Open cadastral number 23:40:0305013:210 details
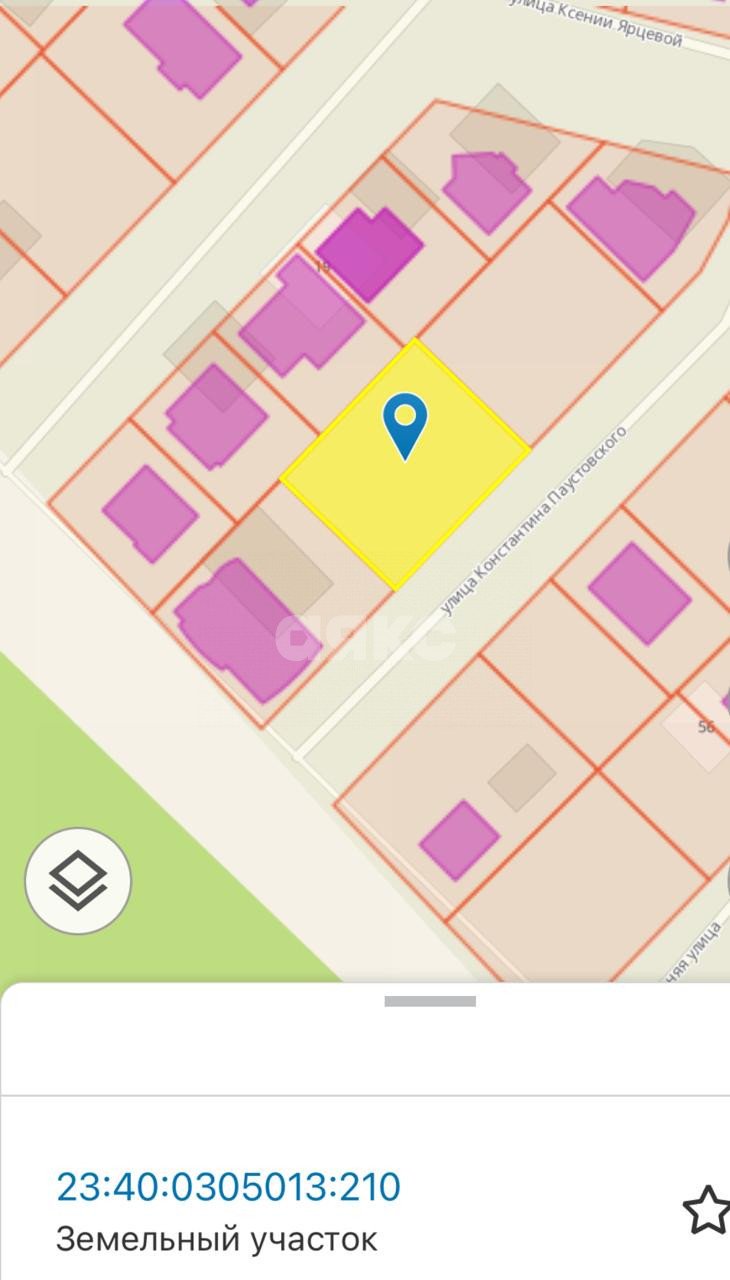The height and width of the screenshot is (1280, 730). click(x=228, y=1187)
